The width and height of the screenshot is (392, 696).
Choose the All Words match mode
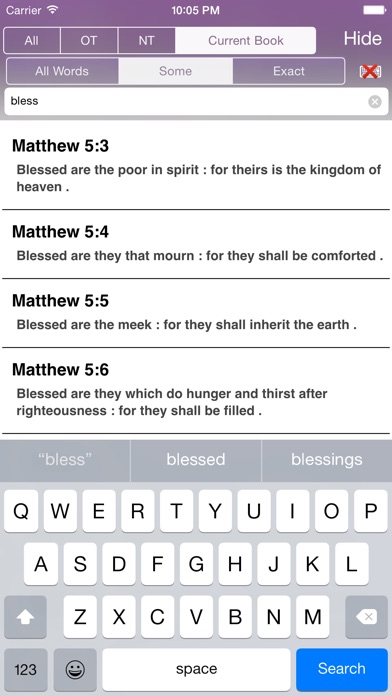[62, 71]
